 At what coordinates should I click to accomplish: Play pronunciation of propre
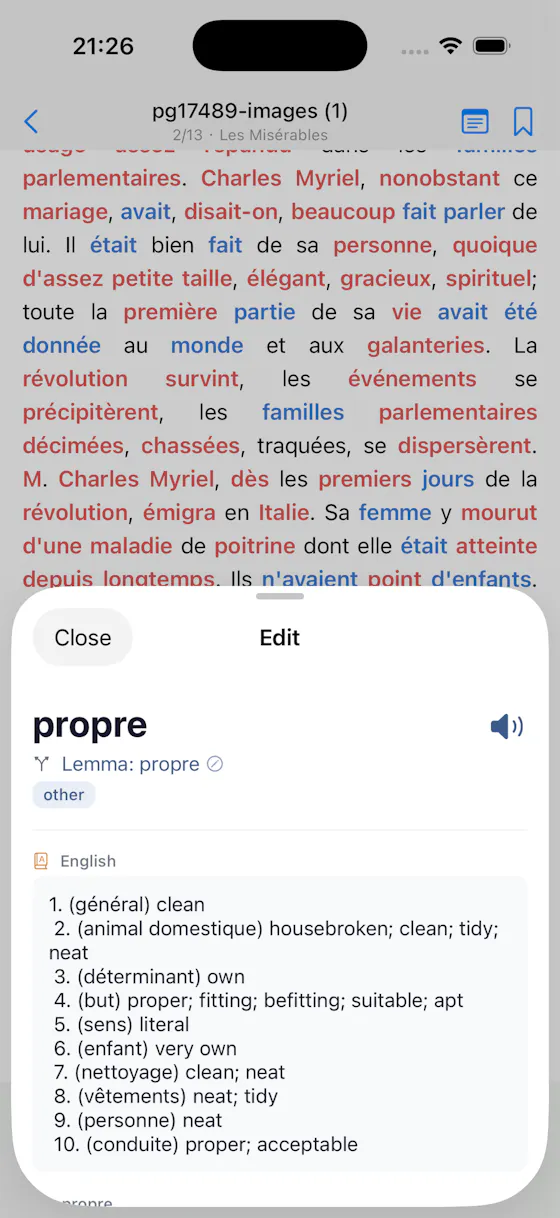pyautogui.click(x=507, y=727)
